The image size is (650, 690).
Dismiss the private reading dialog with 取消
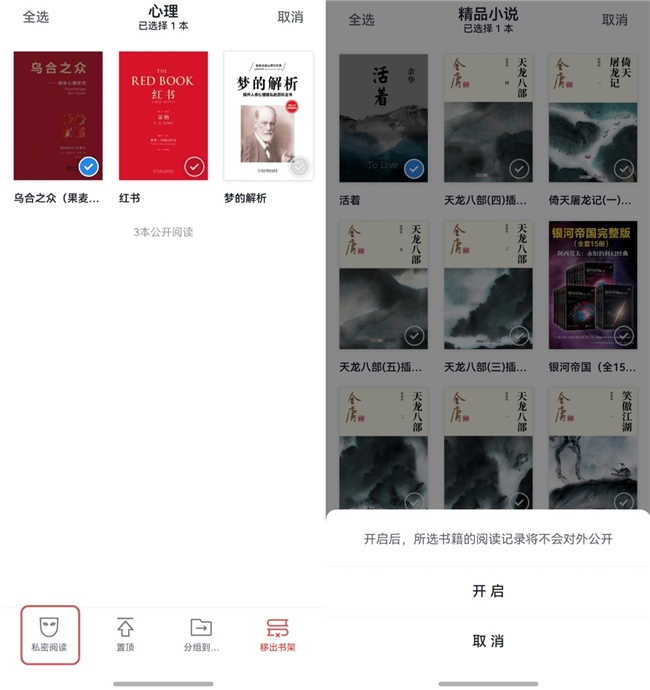(x=488, y=641)
